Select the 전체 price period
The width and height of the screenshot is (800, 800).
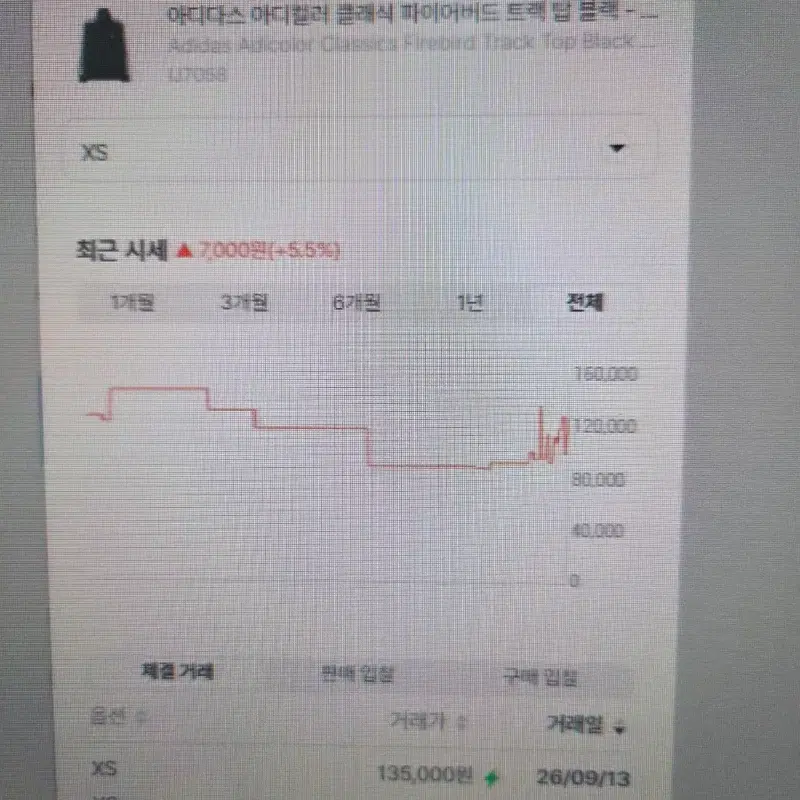click(x=585, y=303)
